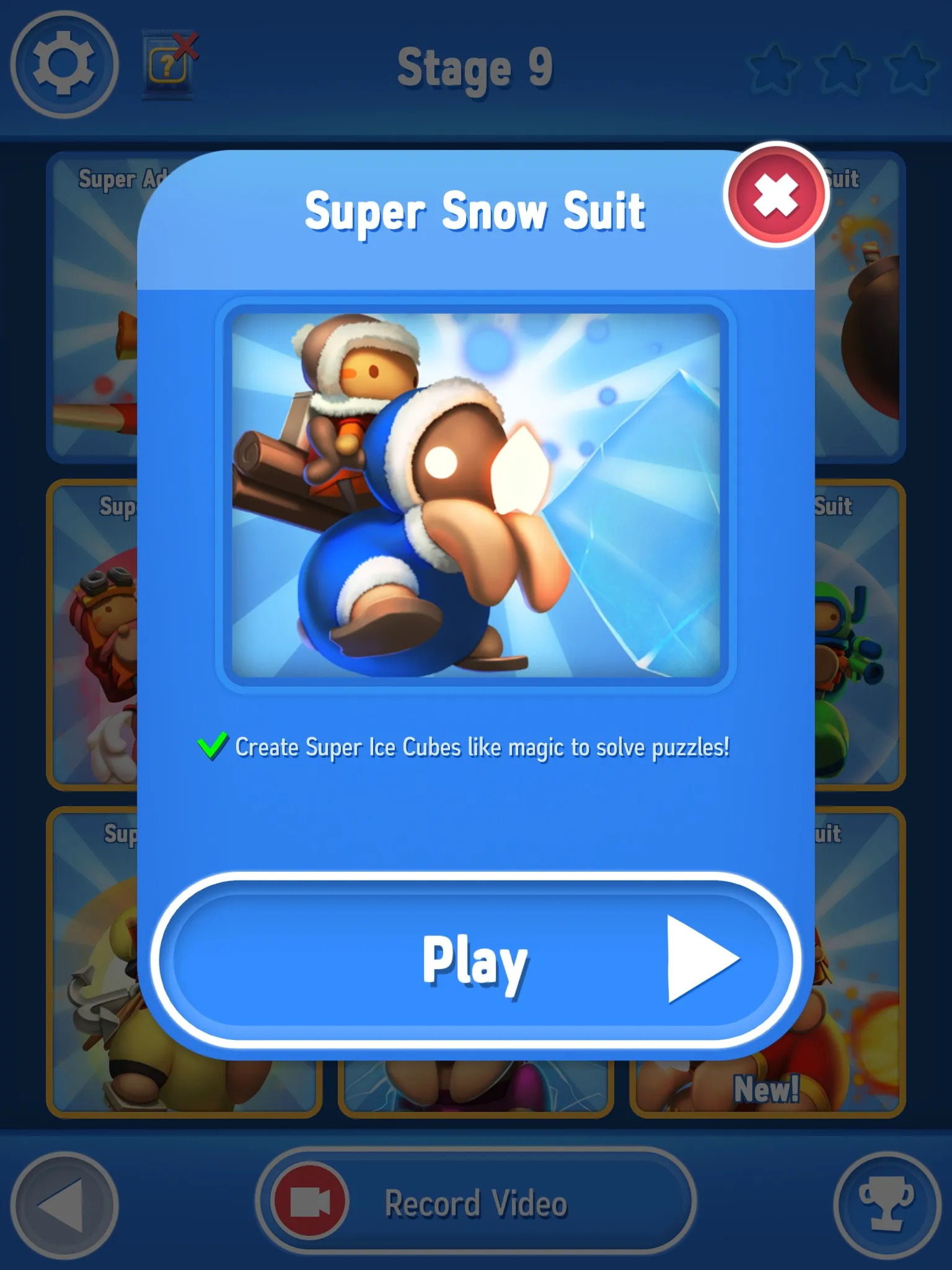Close the Super Snow Suit dialog
This screenshot has width=952, height=1270.
(x=775, y=195)
